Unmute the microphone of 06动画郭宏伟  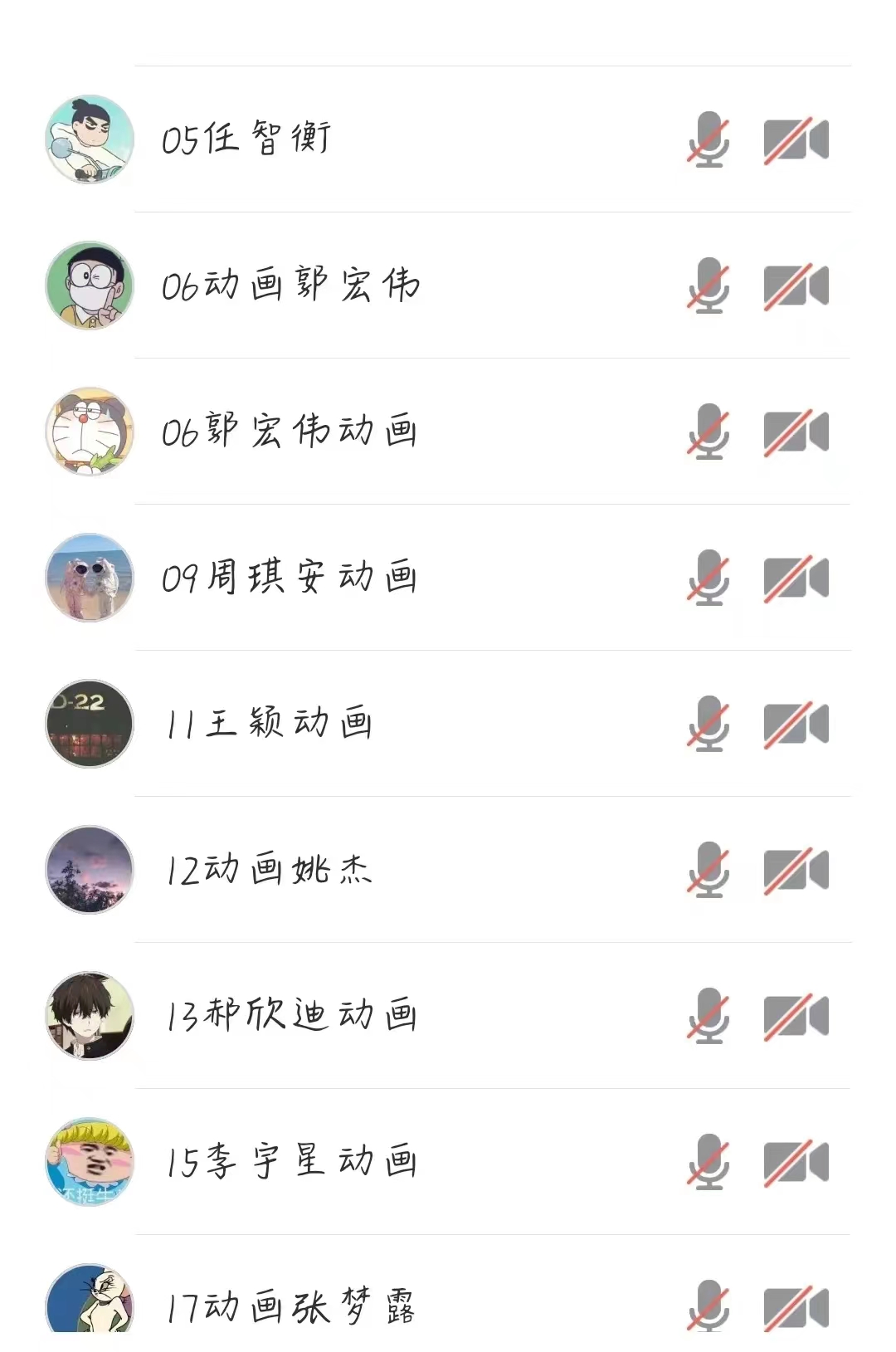707,286
